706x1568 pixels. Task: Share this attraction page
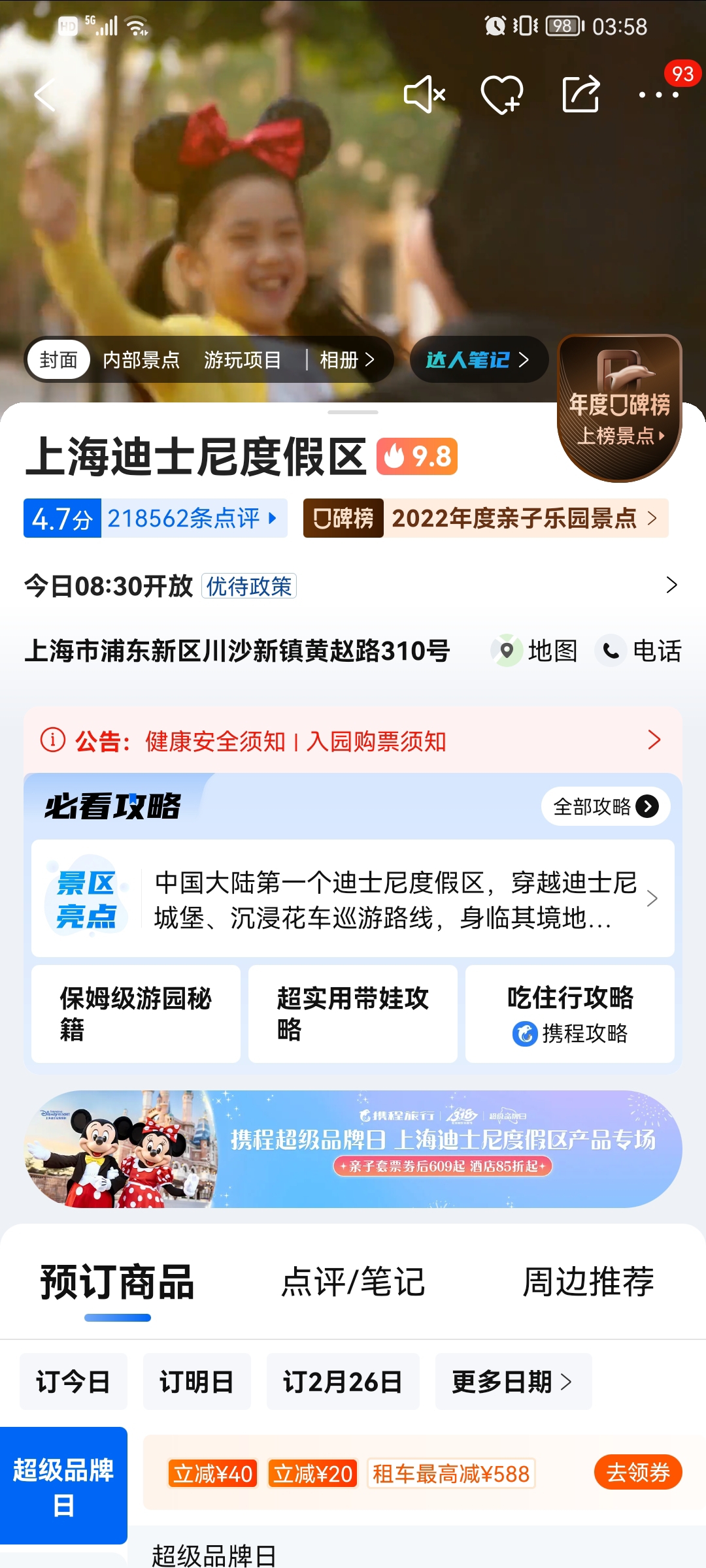581,94
